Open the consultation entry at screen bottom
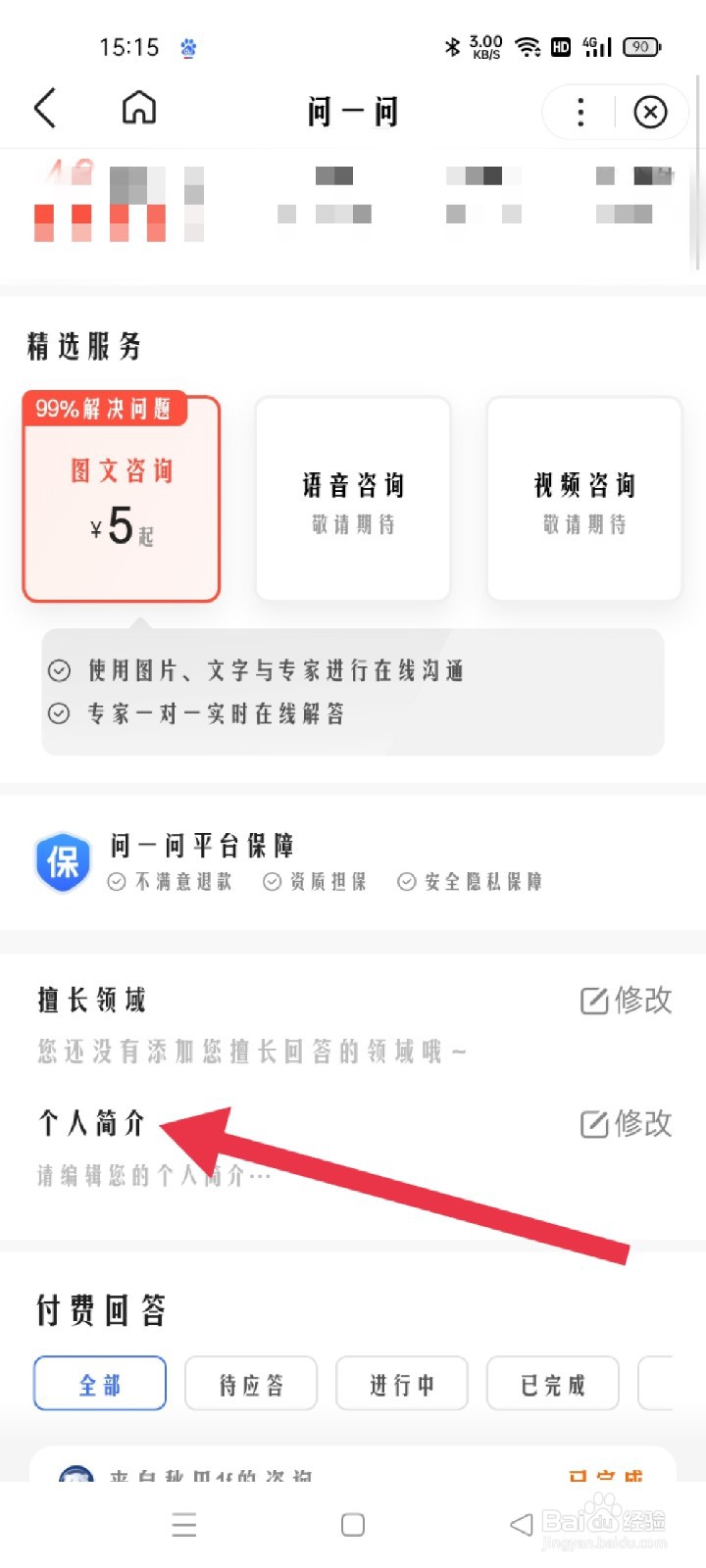The width and height of the screenshot is (706, 1568). [353, 1470]
